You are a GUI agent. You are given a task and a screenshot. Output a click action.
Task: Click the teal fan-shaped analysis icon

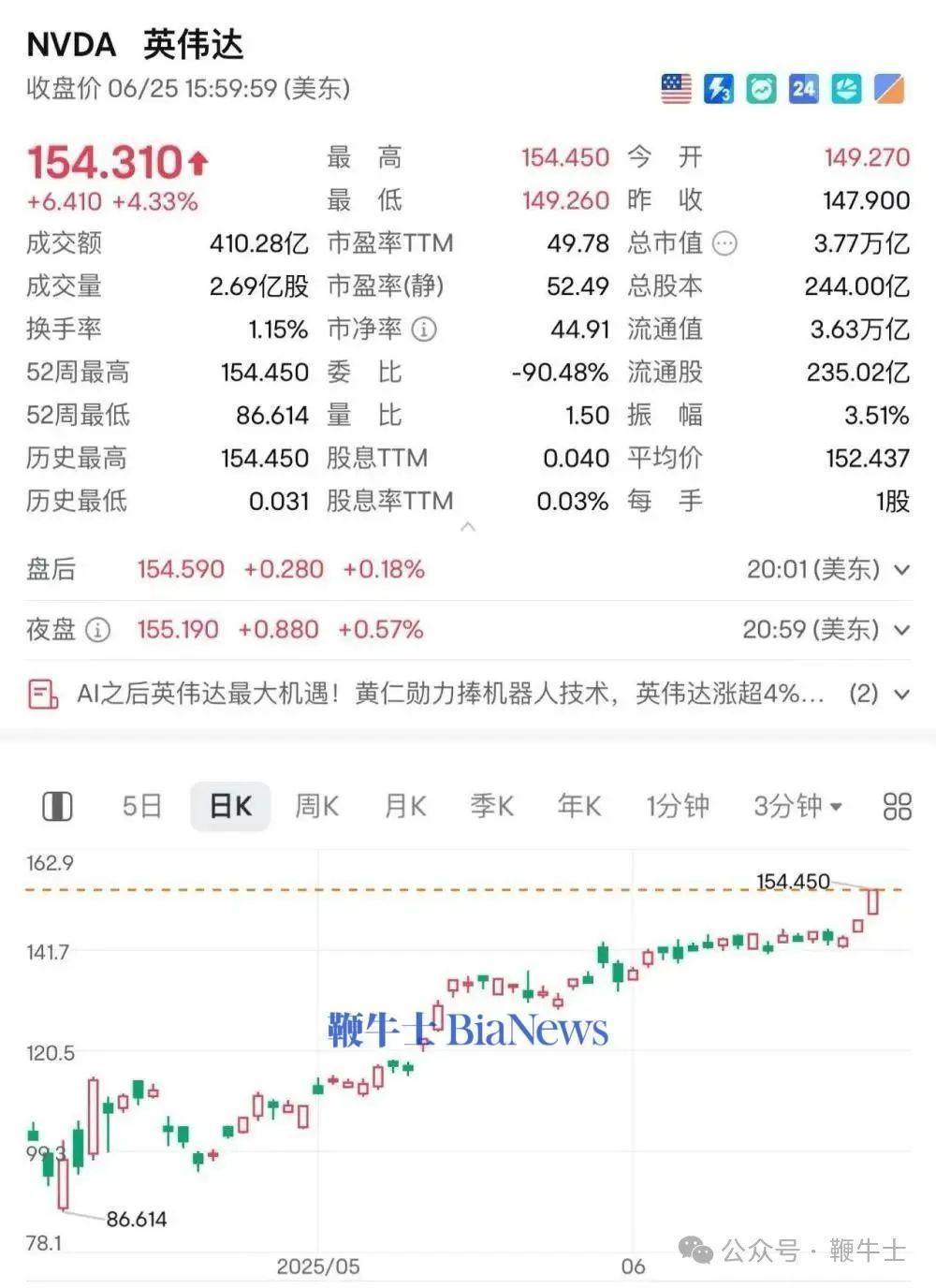pos(844,88)
